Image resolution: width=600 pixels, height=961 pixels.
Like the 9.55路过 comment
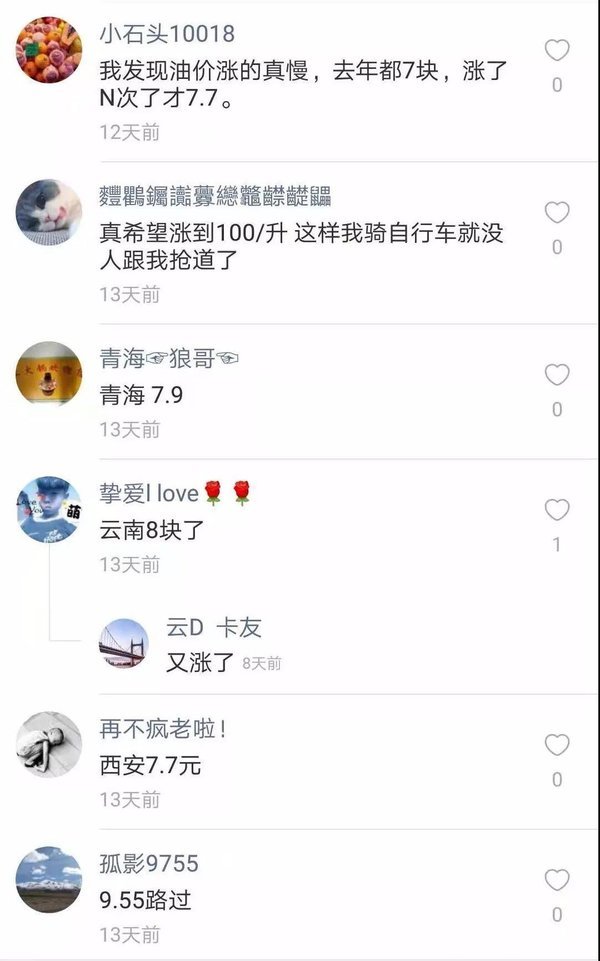point(556,880)
